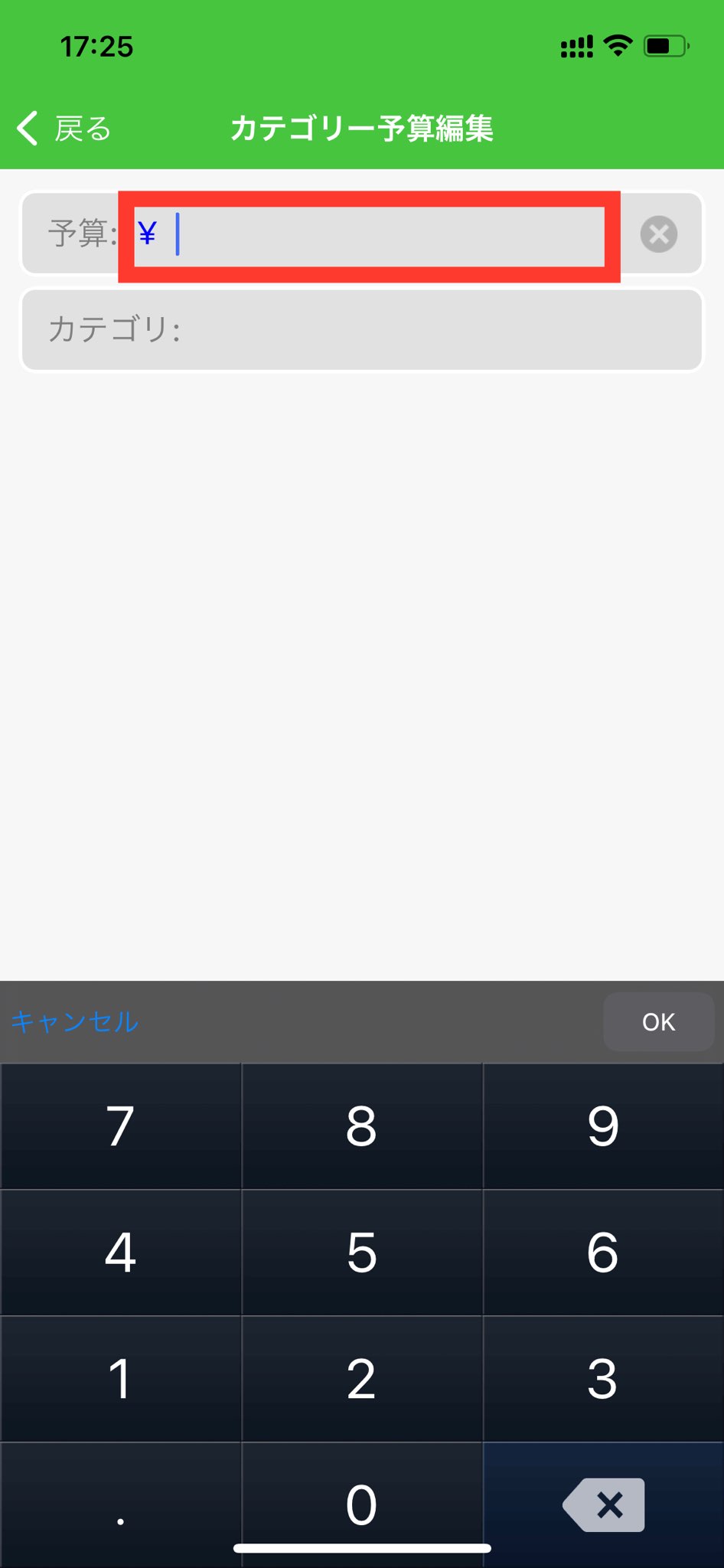724x1568 pixels.
Task: Enter digit 7 on the keypad
Action: coord(120,1126)
